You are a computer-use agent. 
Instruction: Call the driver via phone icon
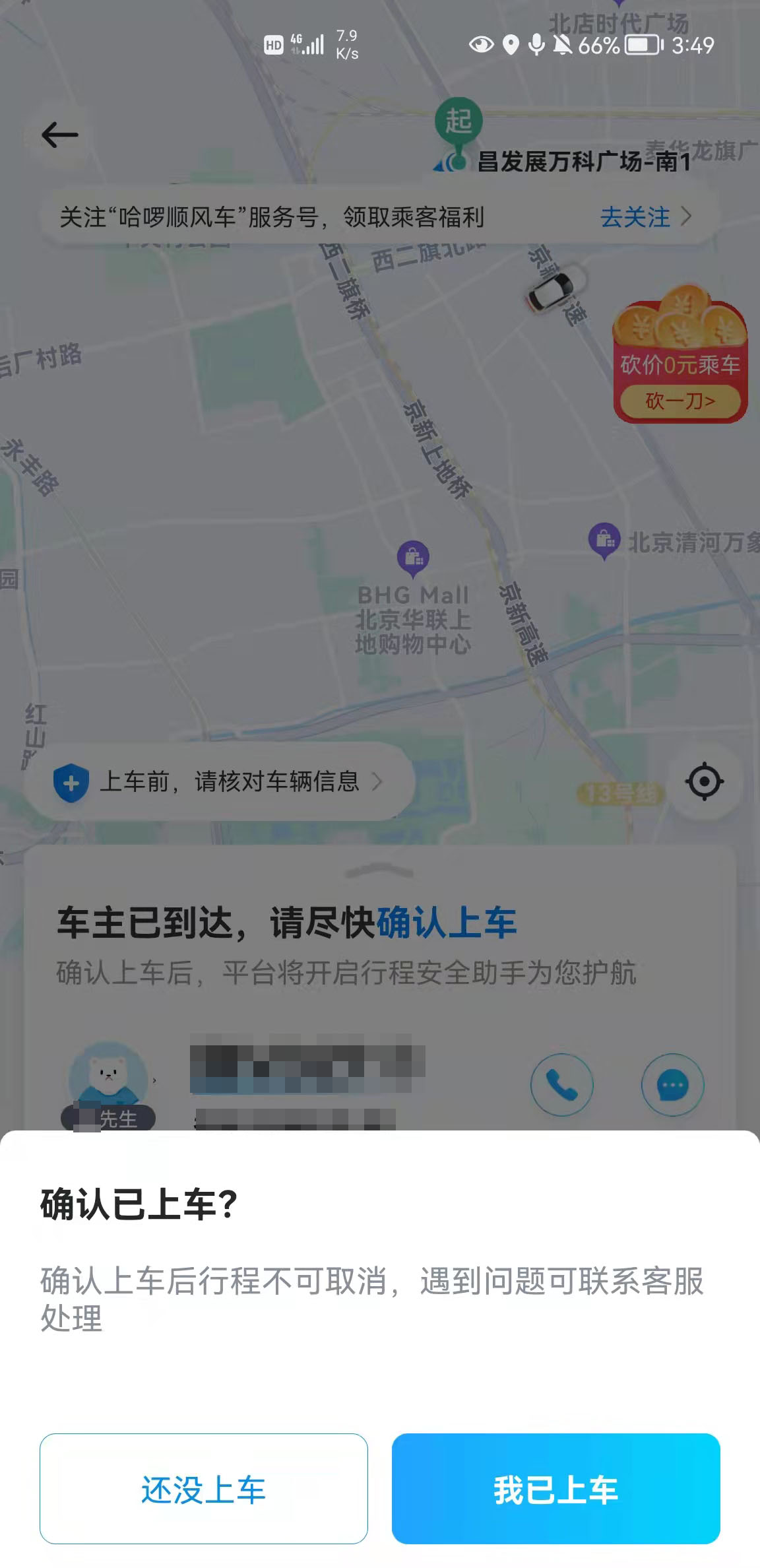tap(561, 1085)
